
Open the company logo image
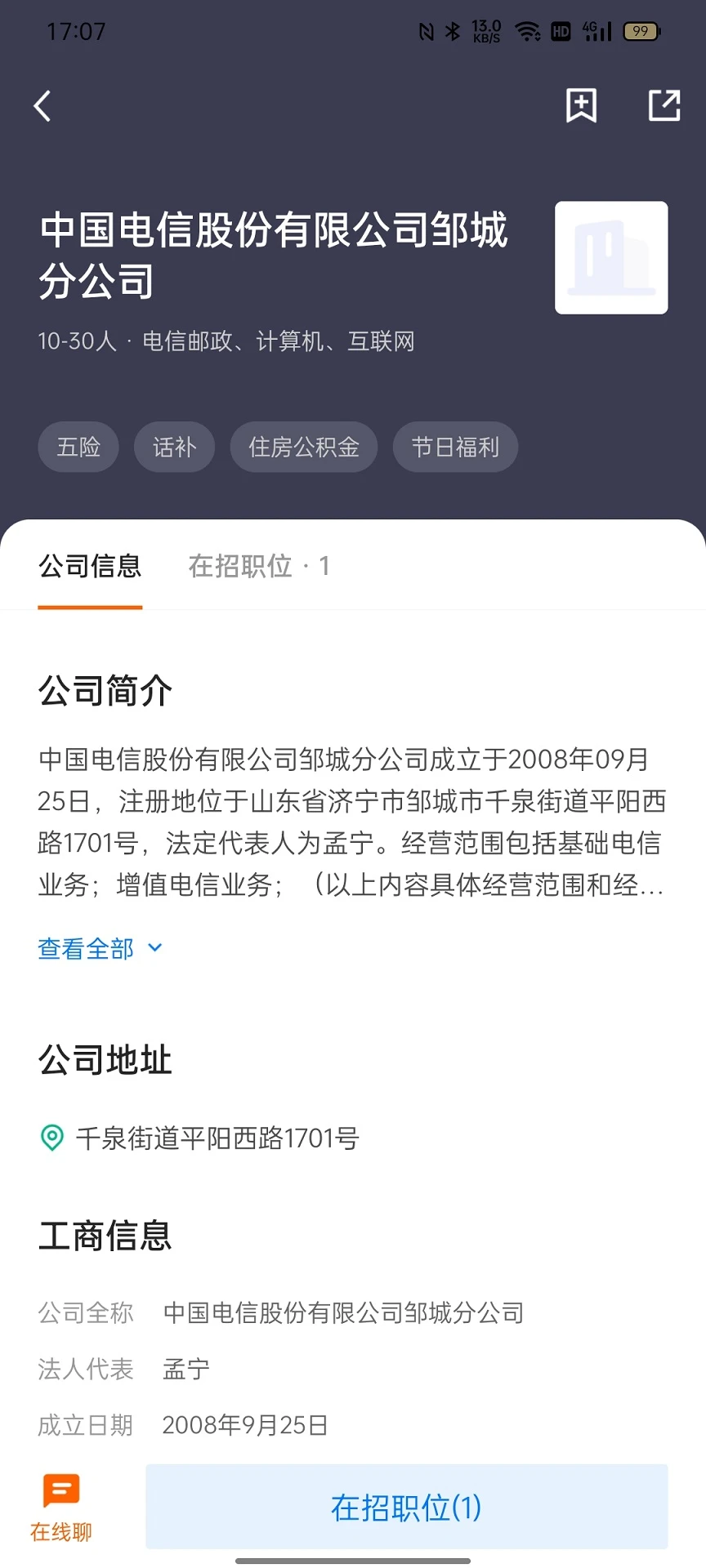(x=611, y=257)
